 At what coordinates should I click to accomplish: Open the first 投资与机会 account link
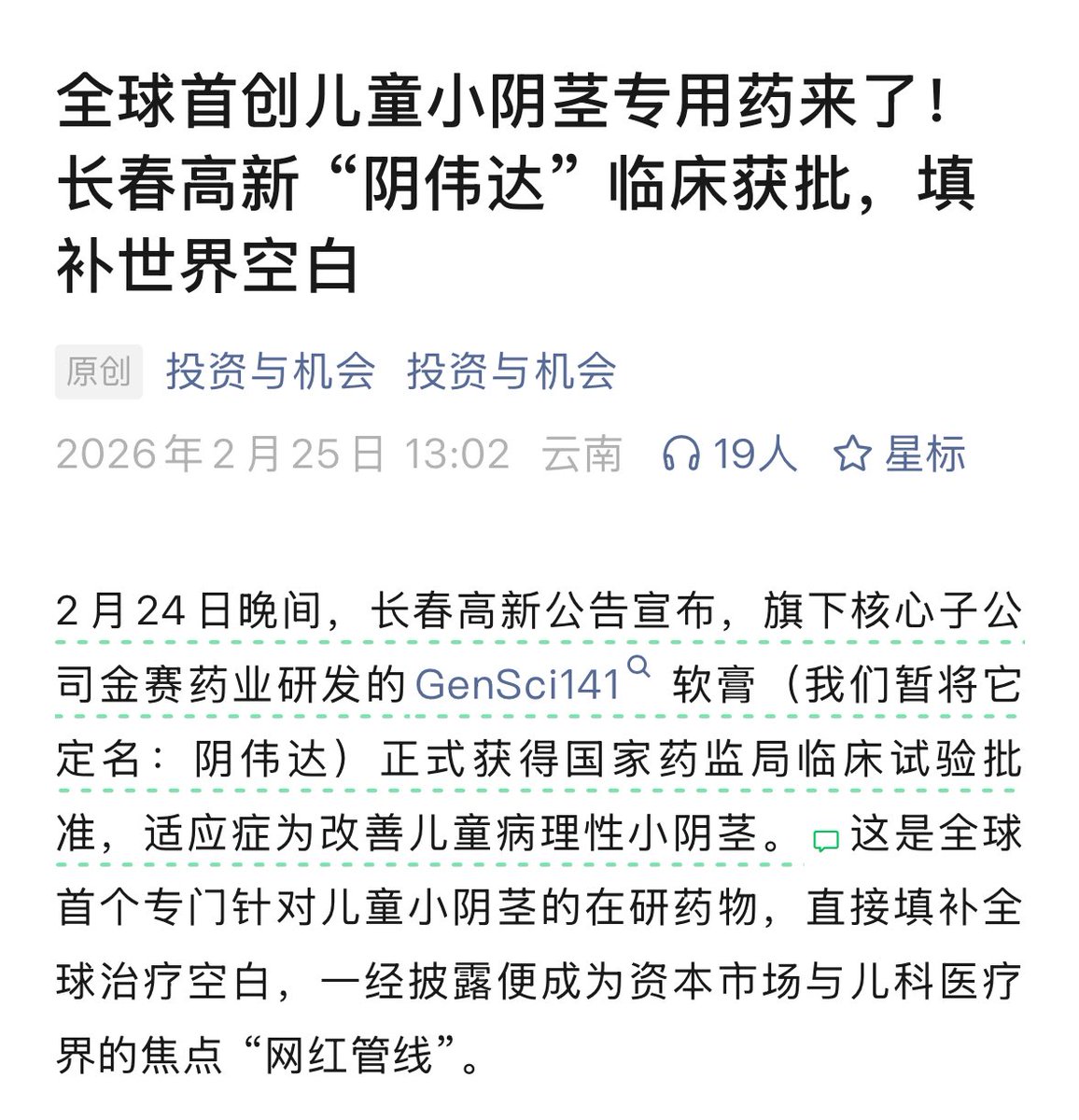point(271,371)
